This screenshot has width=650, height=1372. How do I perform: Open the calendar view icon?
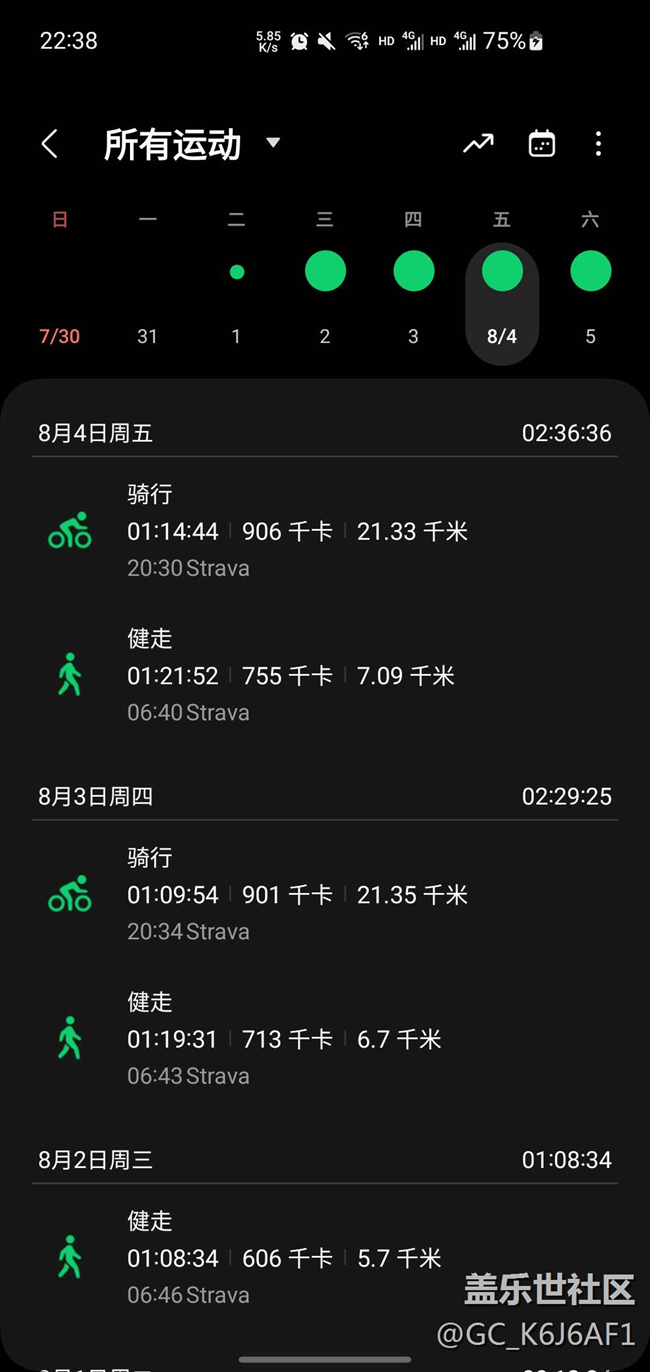pos(541,144)
